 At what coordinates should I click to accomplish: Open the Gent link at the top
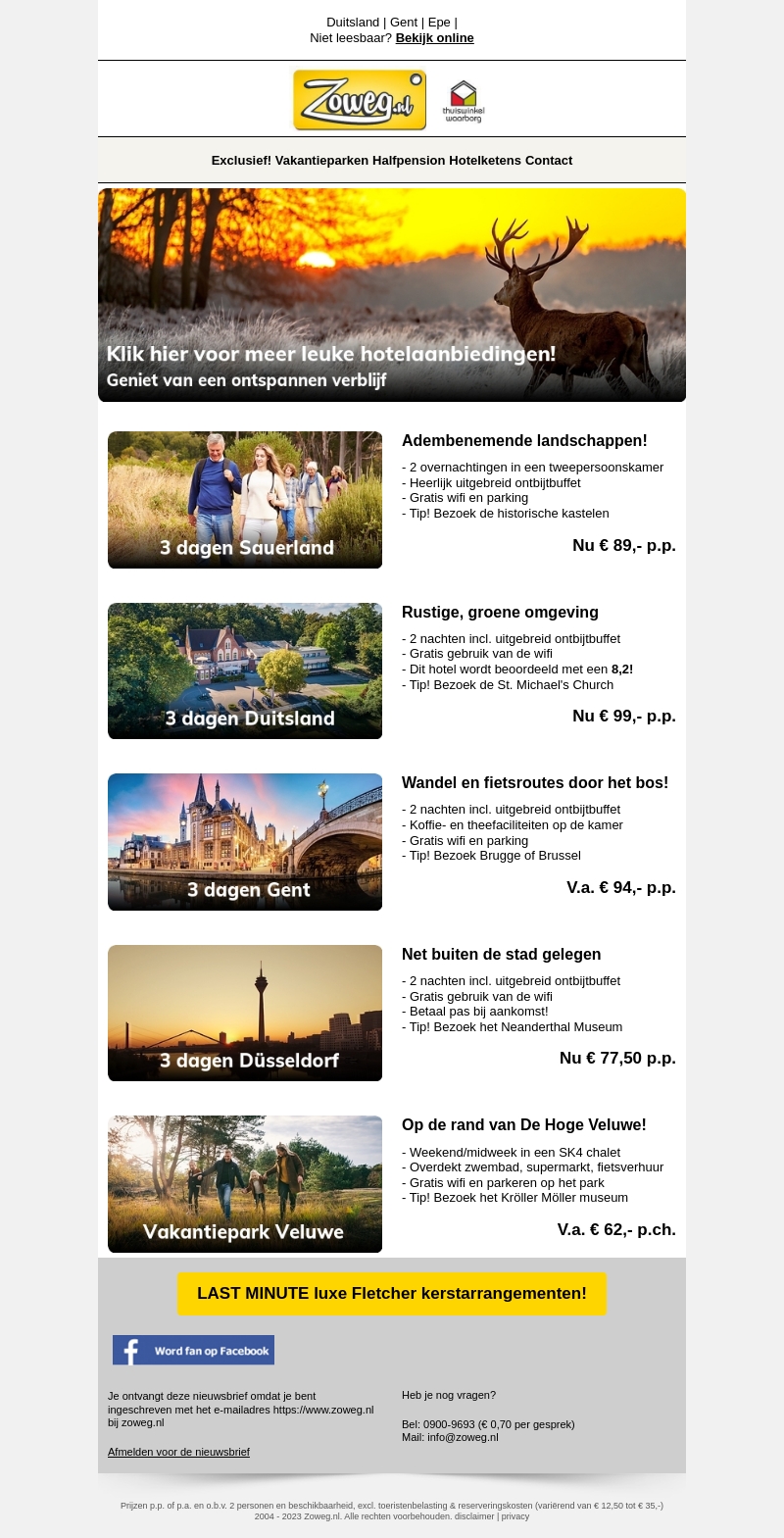(404, 23)
